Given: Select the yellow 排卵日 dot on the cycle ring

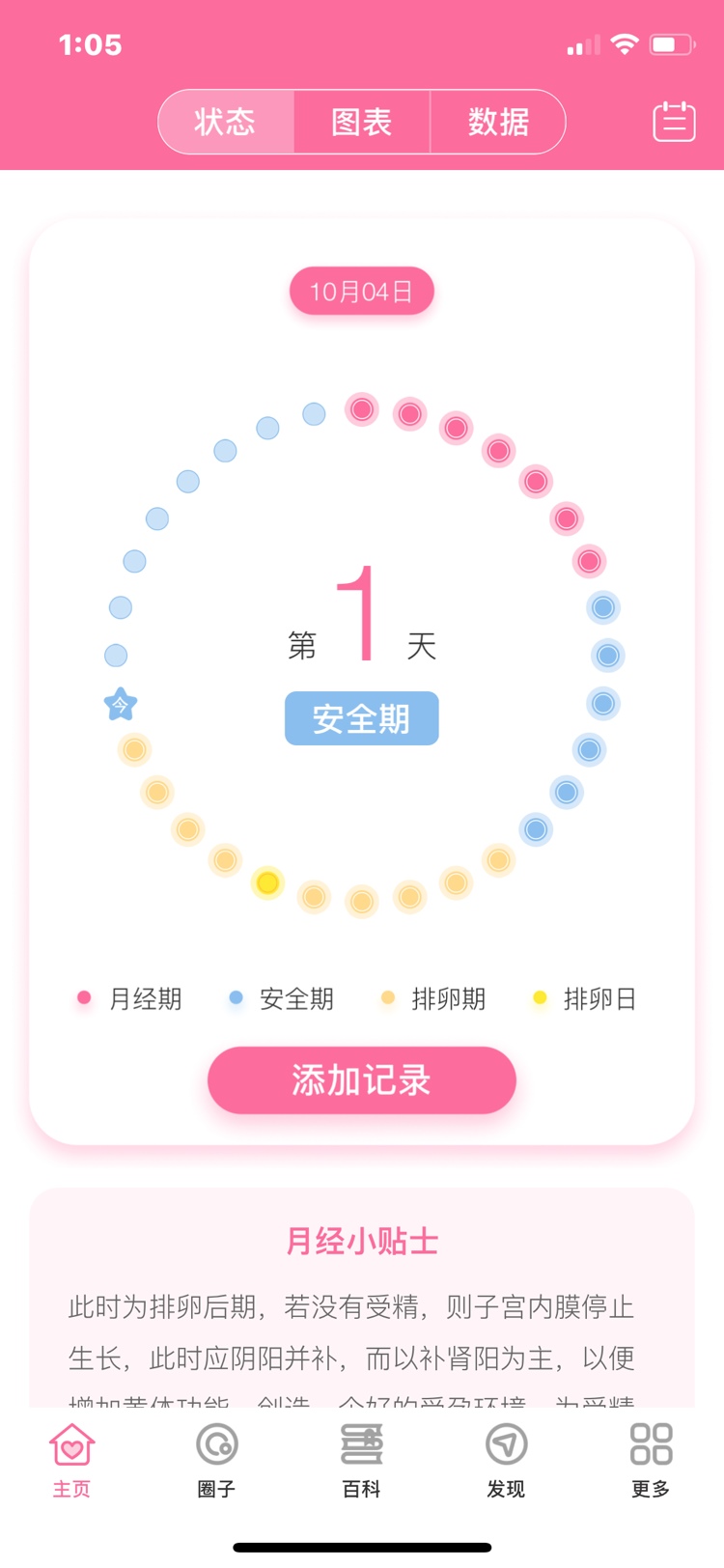Looking at the screenshot, I should coord(267,882).
